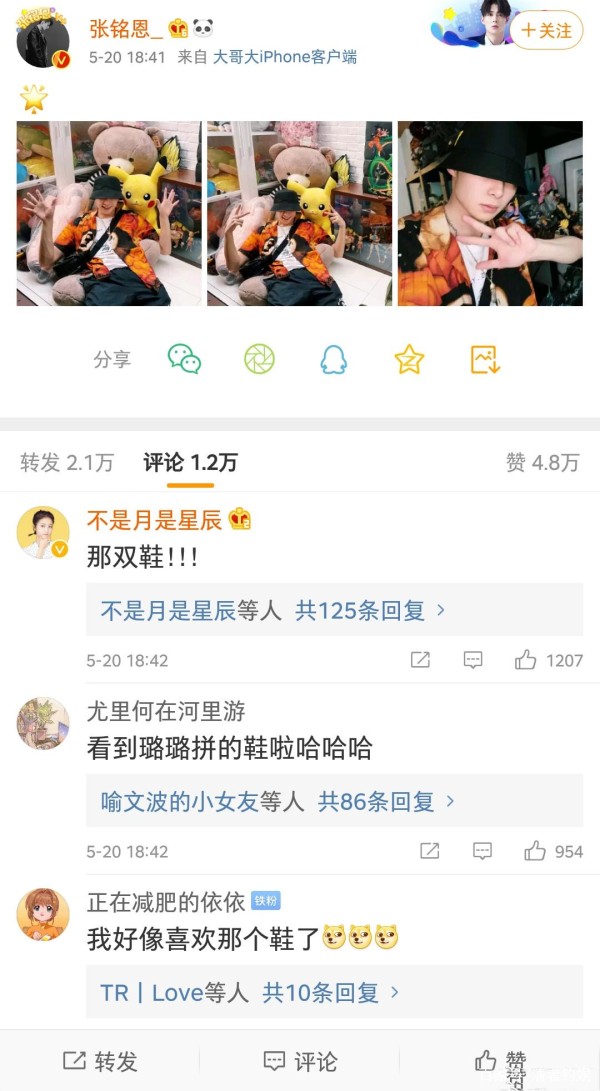Share the post to WeChat
This screenshot has width=600, height=1091.
pos(184,359)
